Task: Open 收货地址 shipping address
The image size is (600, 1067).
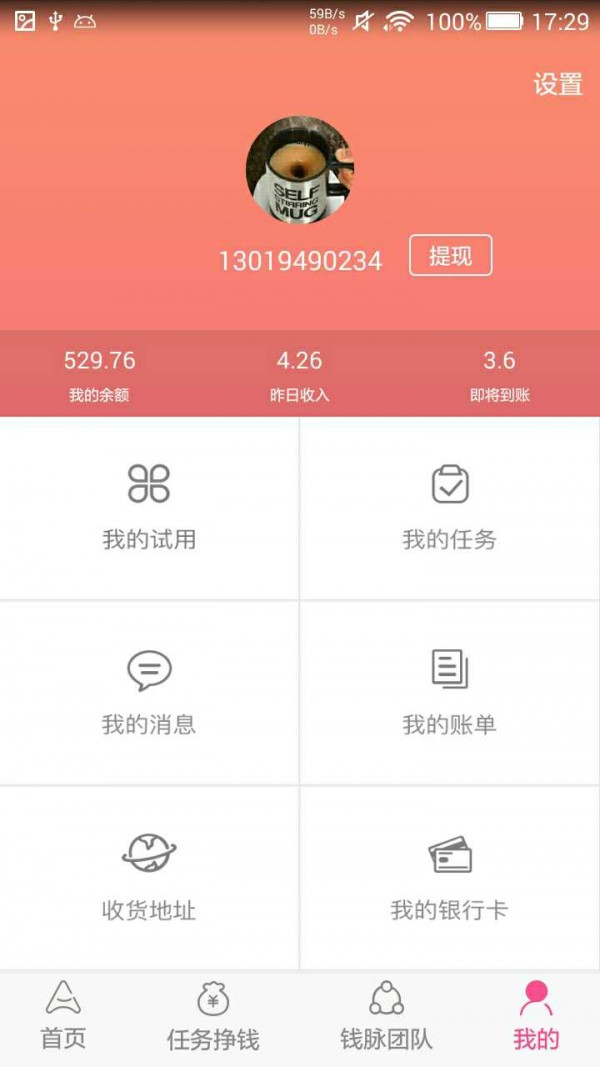Action: click(x=149, y=878)
